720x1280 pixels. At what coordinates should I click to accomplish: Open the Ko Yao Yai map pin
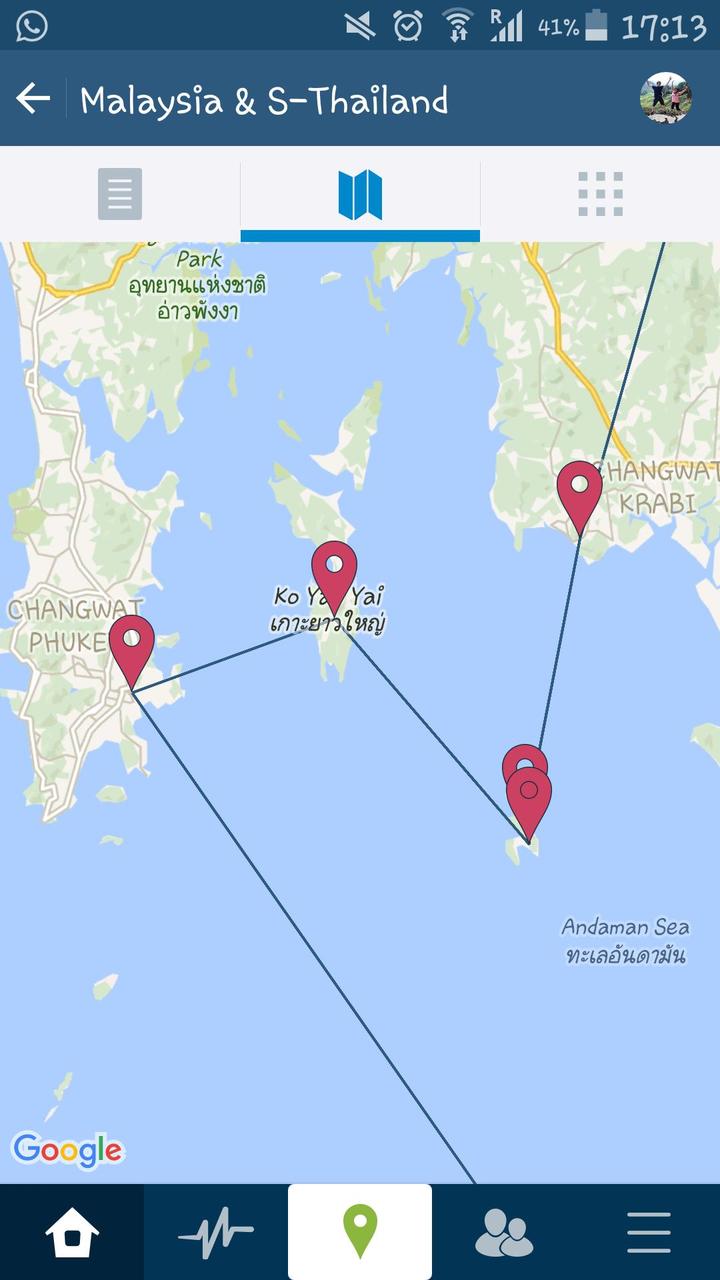[x=334, y=569]
